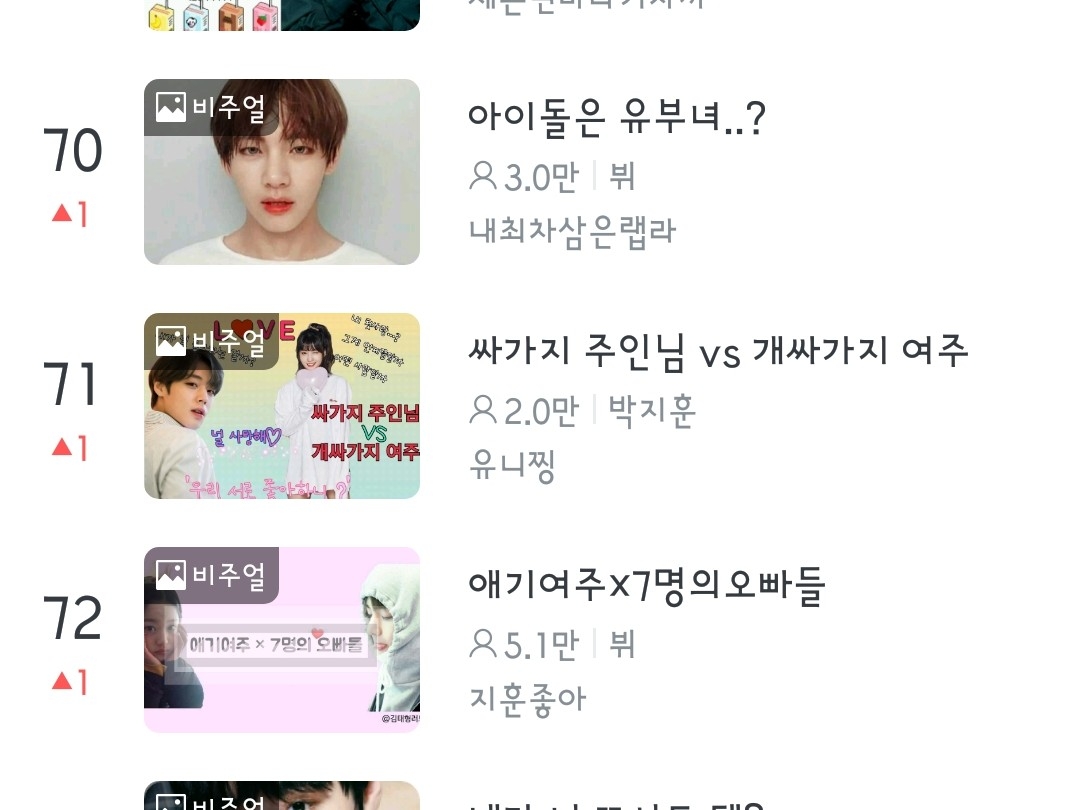Open the story titled 아이돌은 유부녀..?
Screen dimensions: 1080x810
[x=617, y=119]
